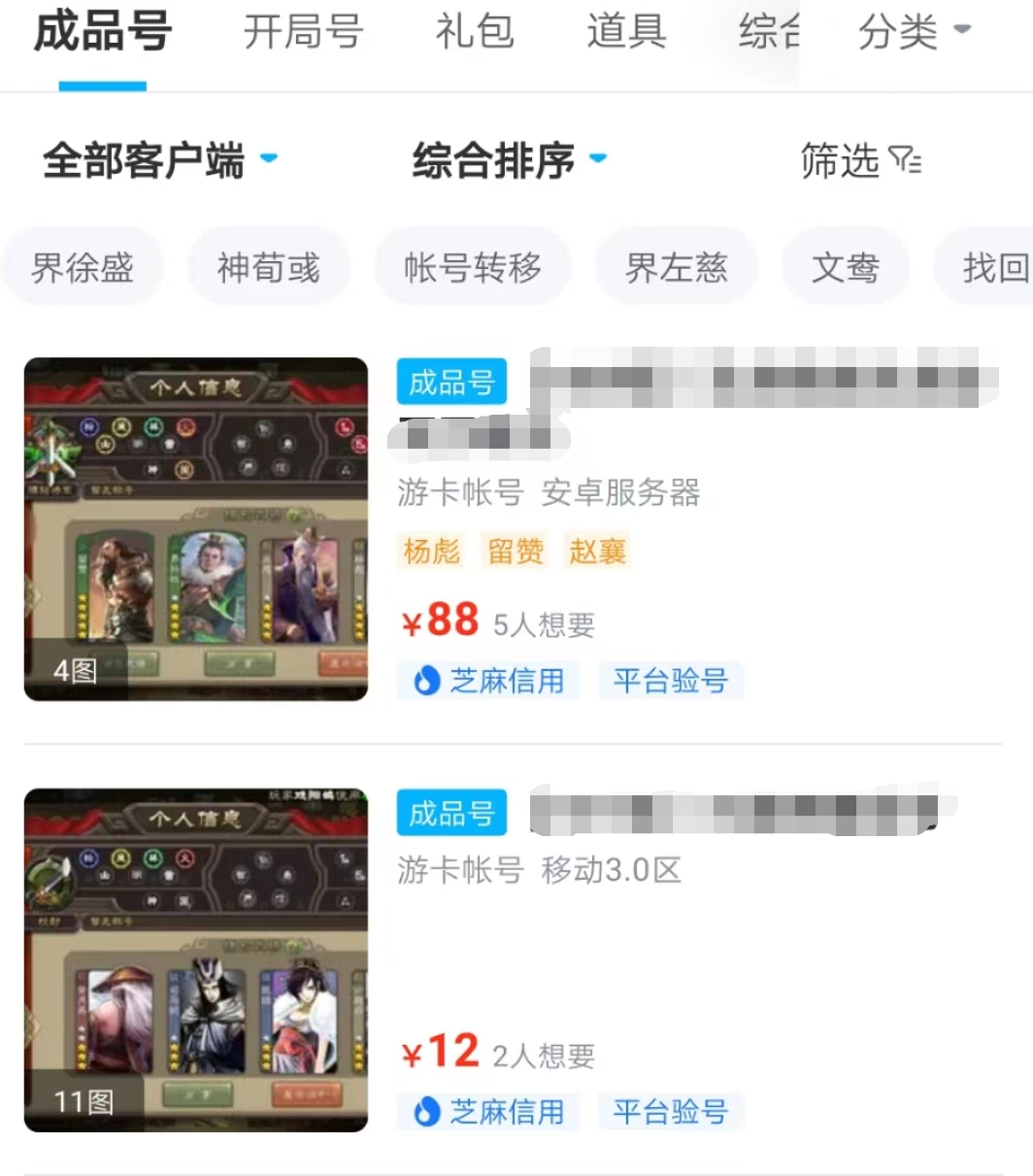This screenshot has width=1033, height=1176.
Task: Open the 筛选 filter options
Action: coord(860,160)
